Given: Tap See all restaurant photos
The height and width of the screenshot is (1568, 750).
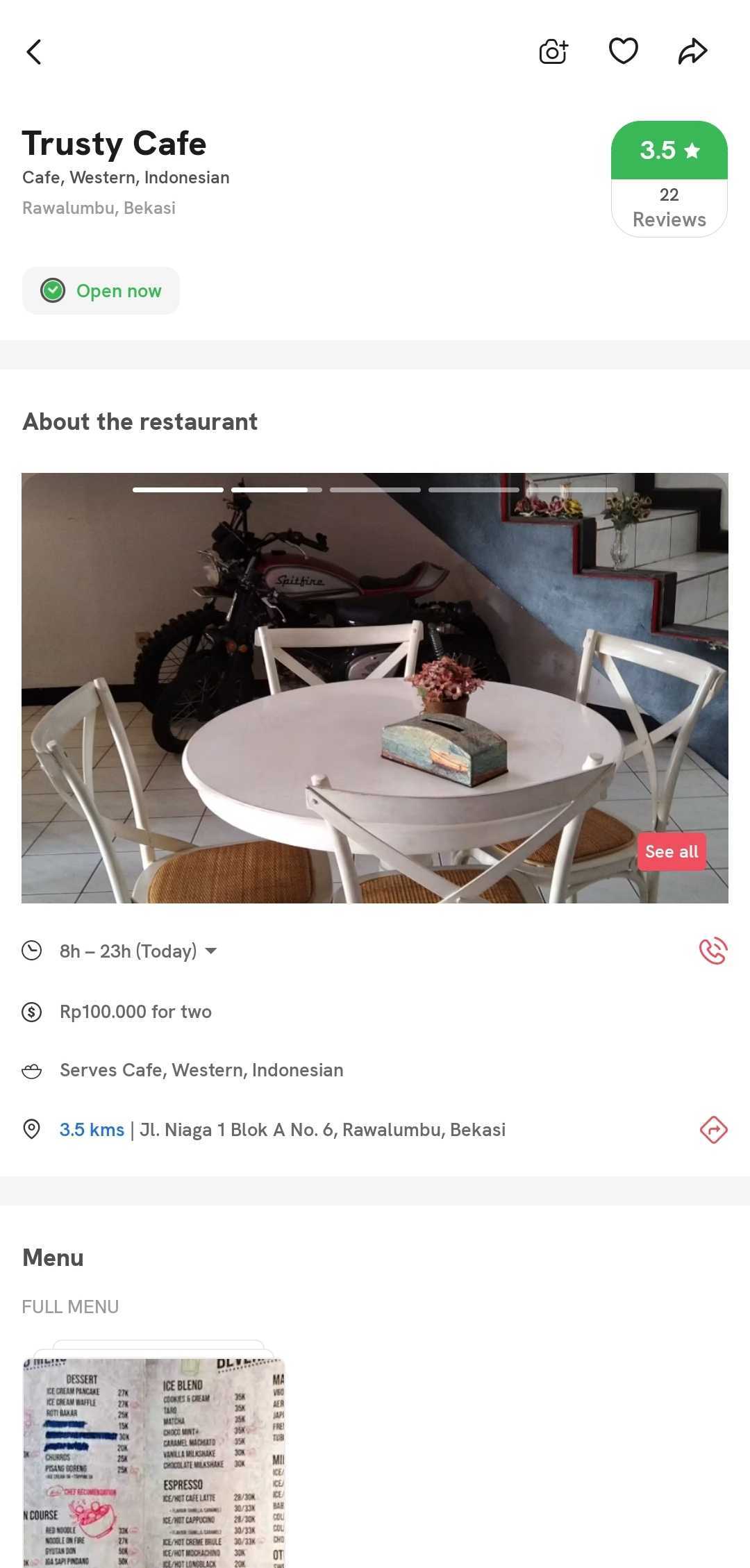Looking at the screenshot, I should [671, 851].
